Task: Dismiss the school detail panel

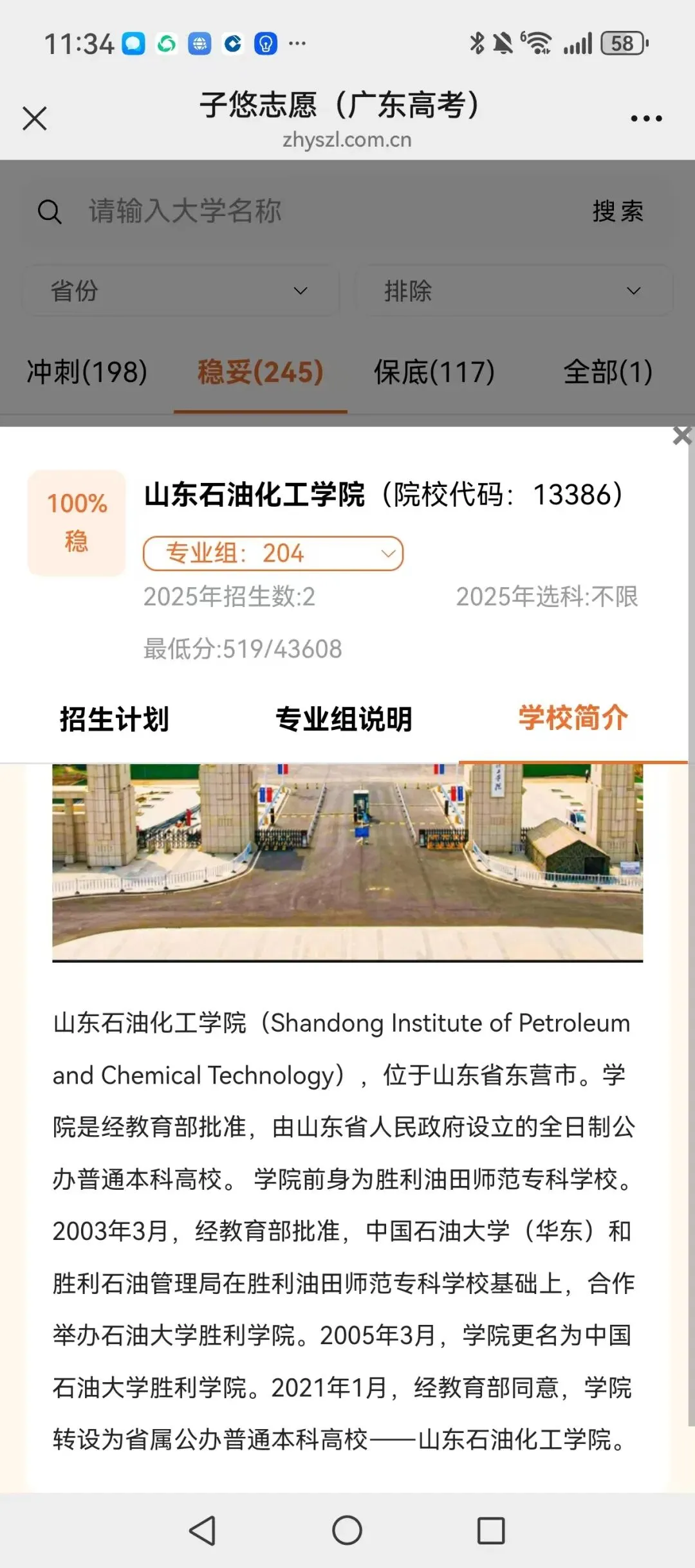Action: point(682,435)
